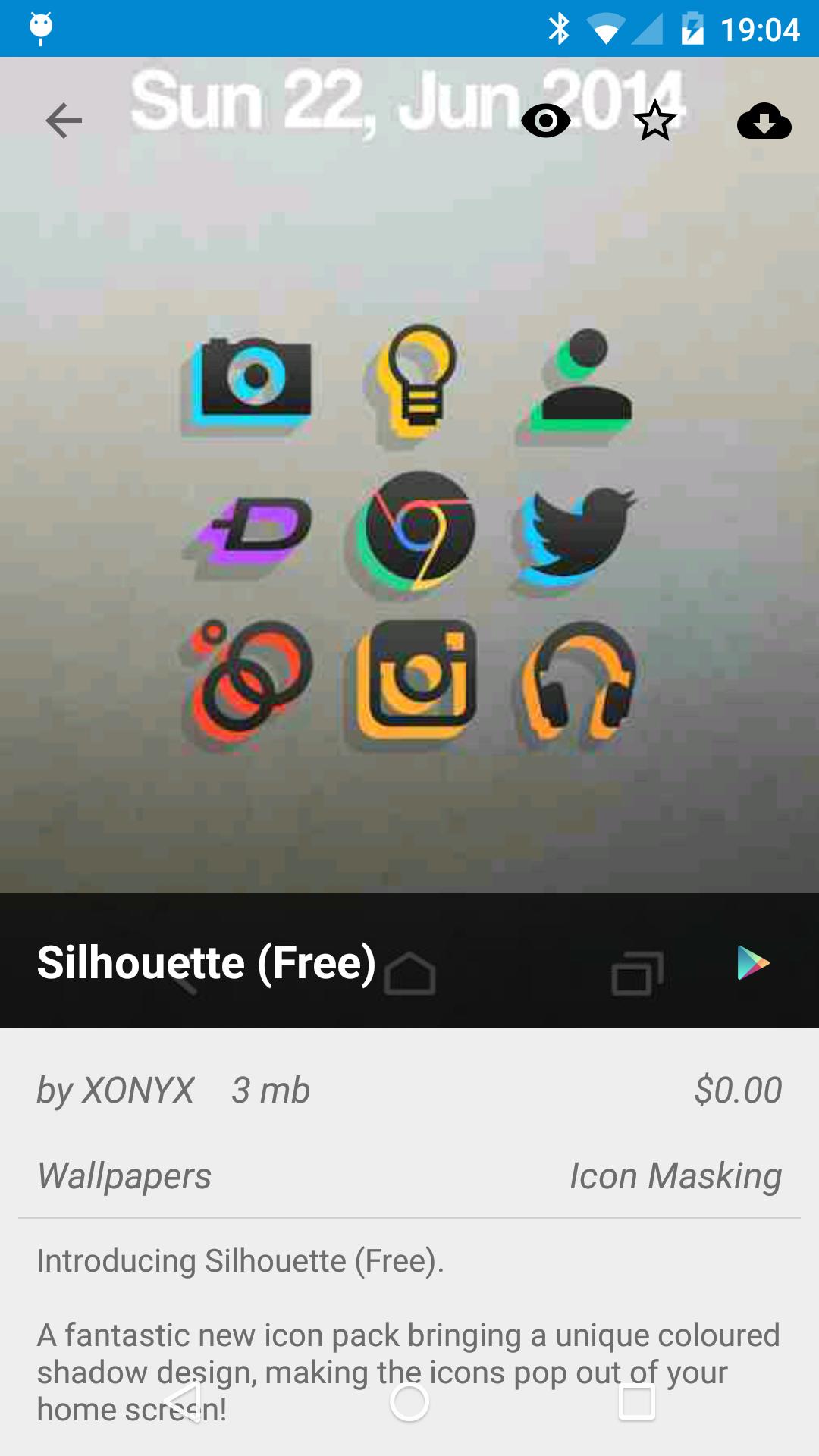Open Silhouette (Free) in Google Play

[x=753, y=962]
